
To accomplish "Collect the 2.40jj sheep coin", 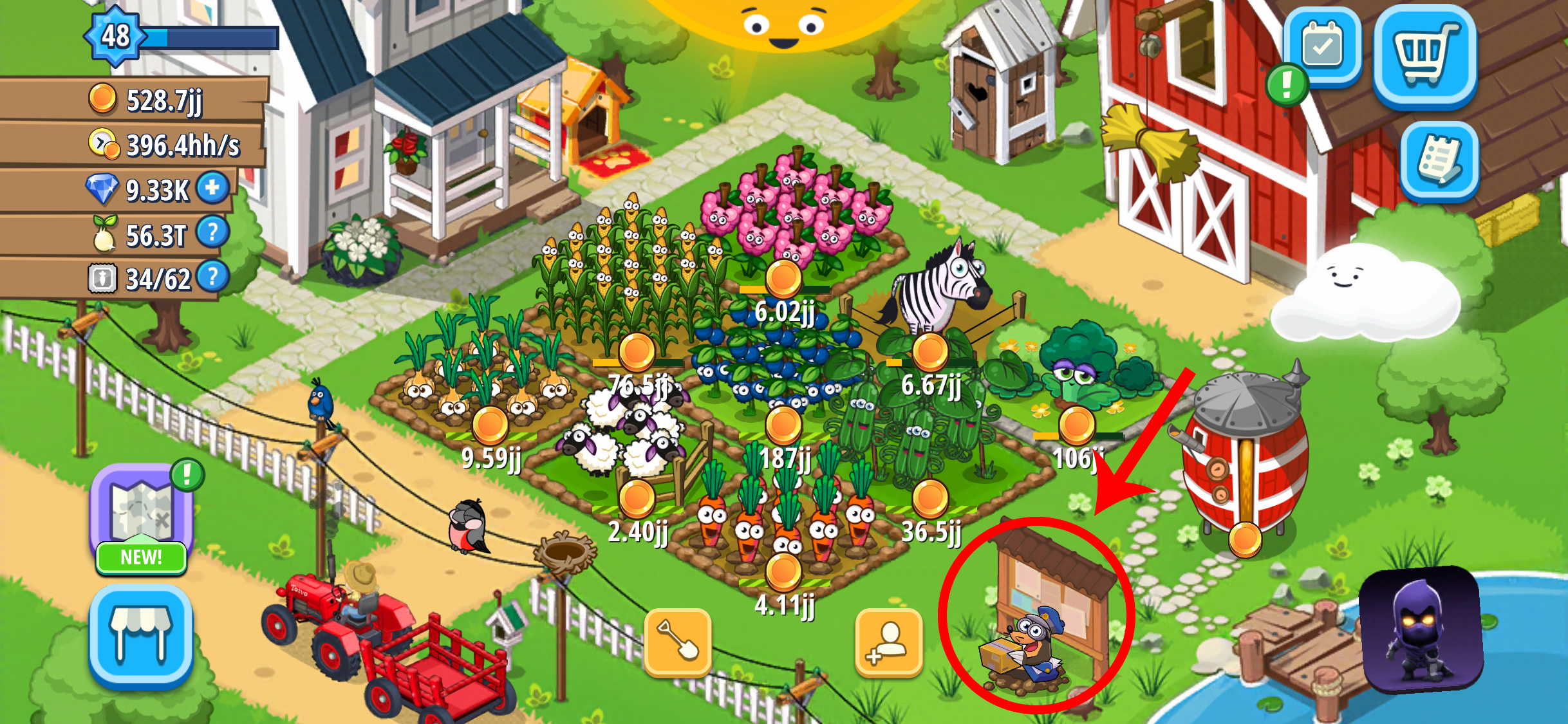I will pos(637,498).
